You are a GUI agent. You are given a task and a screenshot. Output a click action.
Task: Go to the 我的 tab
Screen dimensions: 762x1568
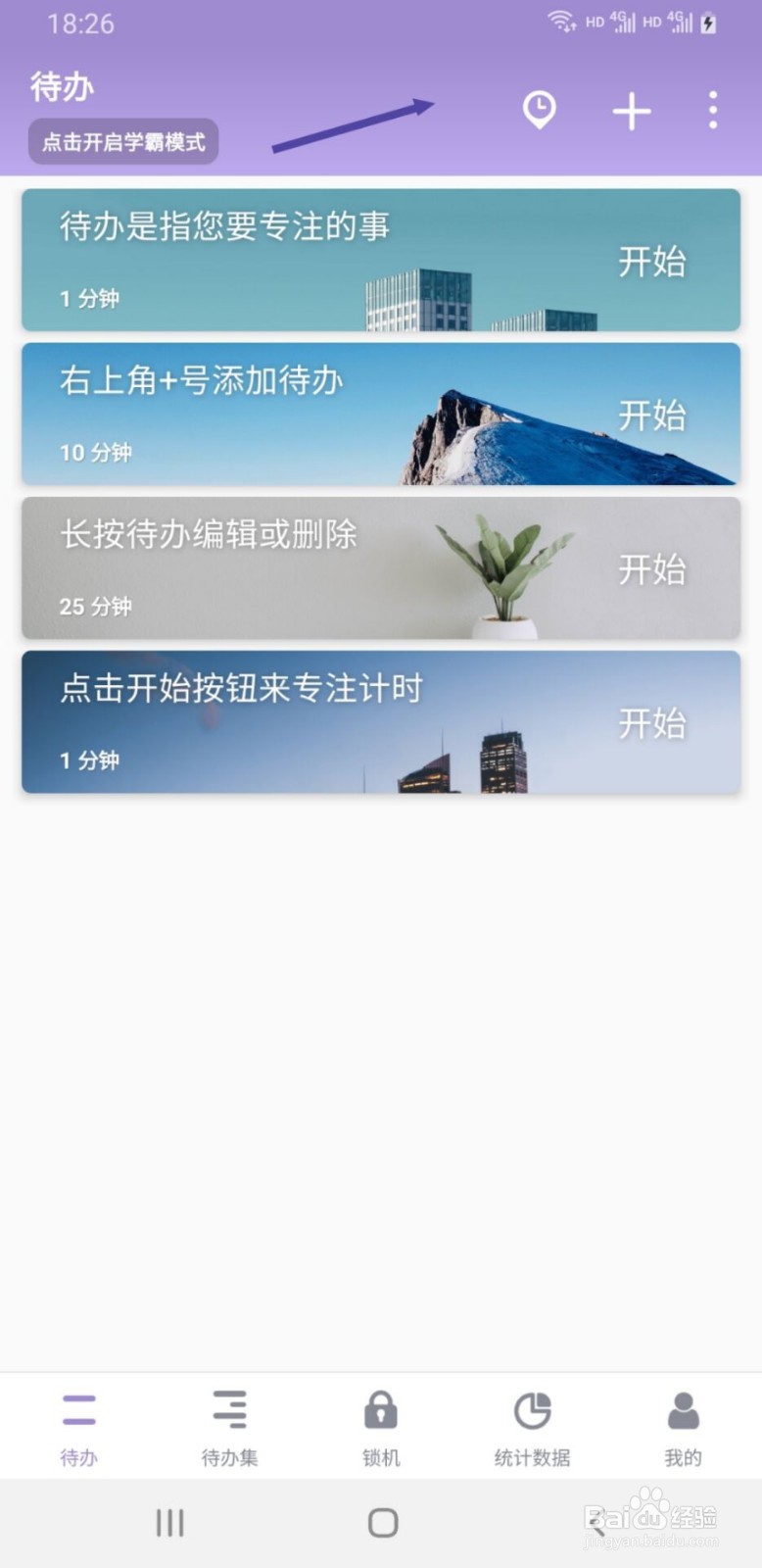683,1426
